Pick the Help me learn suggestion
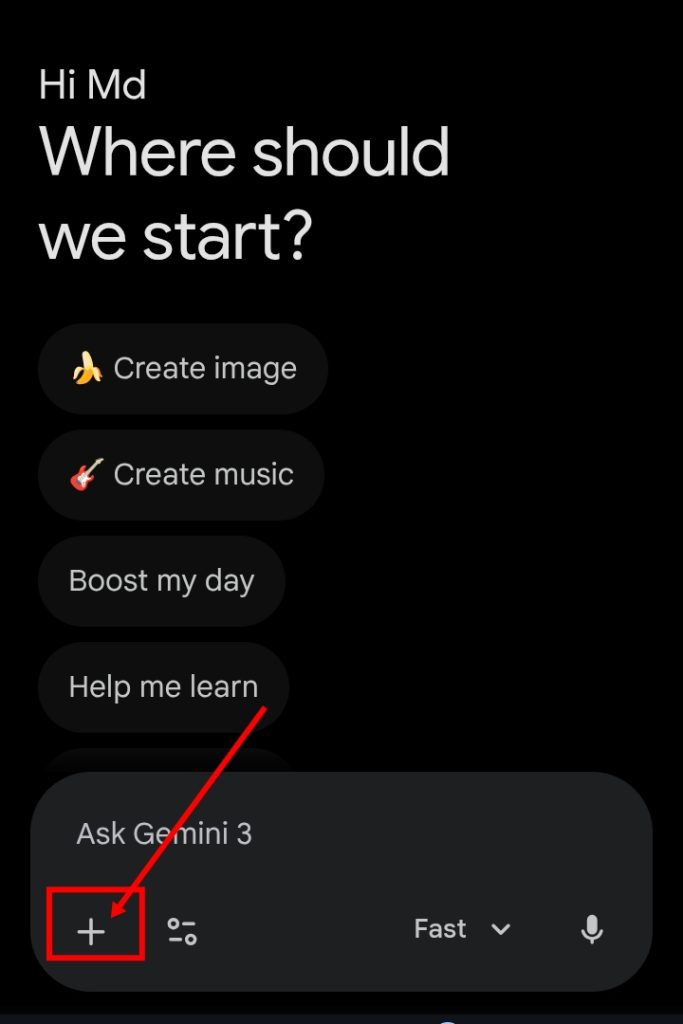The image size is (683, 1024). coord(163,687)
